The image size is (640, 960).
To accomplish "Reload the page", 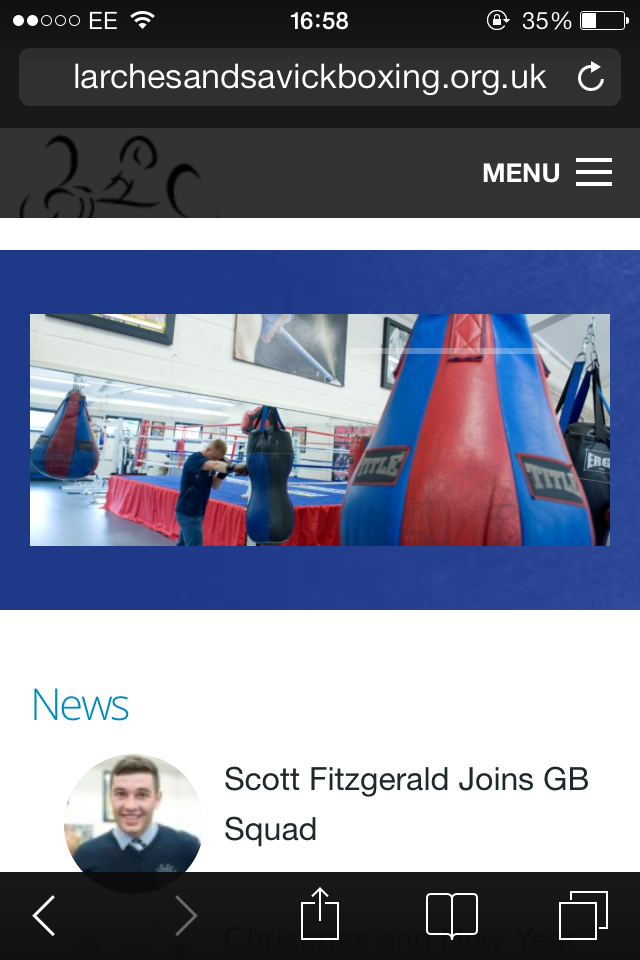I will pos(591,77).
